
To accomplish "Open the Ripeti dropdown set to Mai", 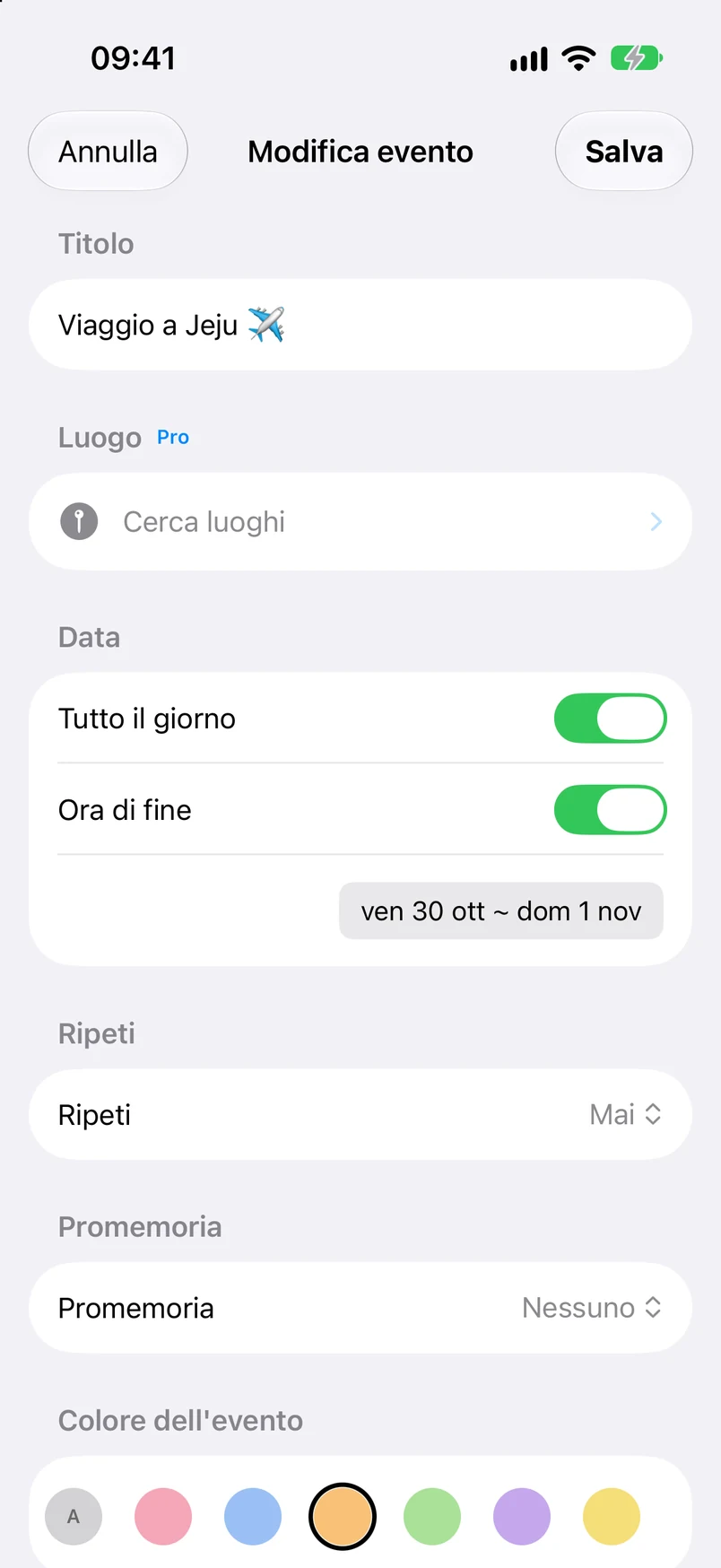I will coord(360,1114).
